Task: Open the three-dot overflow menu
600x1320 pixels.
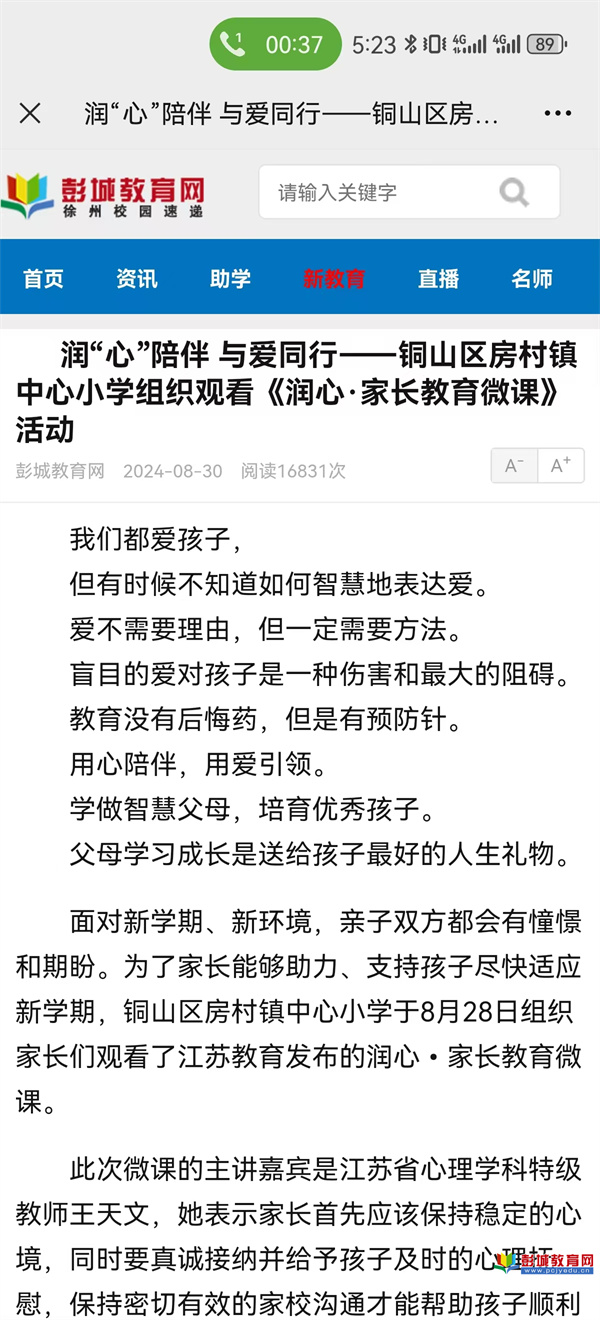Action: pos(558,114)
